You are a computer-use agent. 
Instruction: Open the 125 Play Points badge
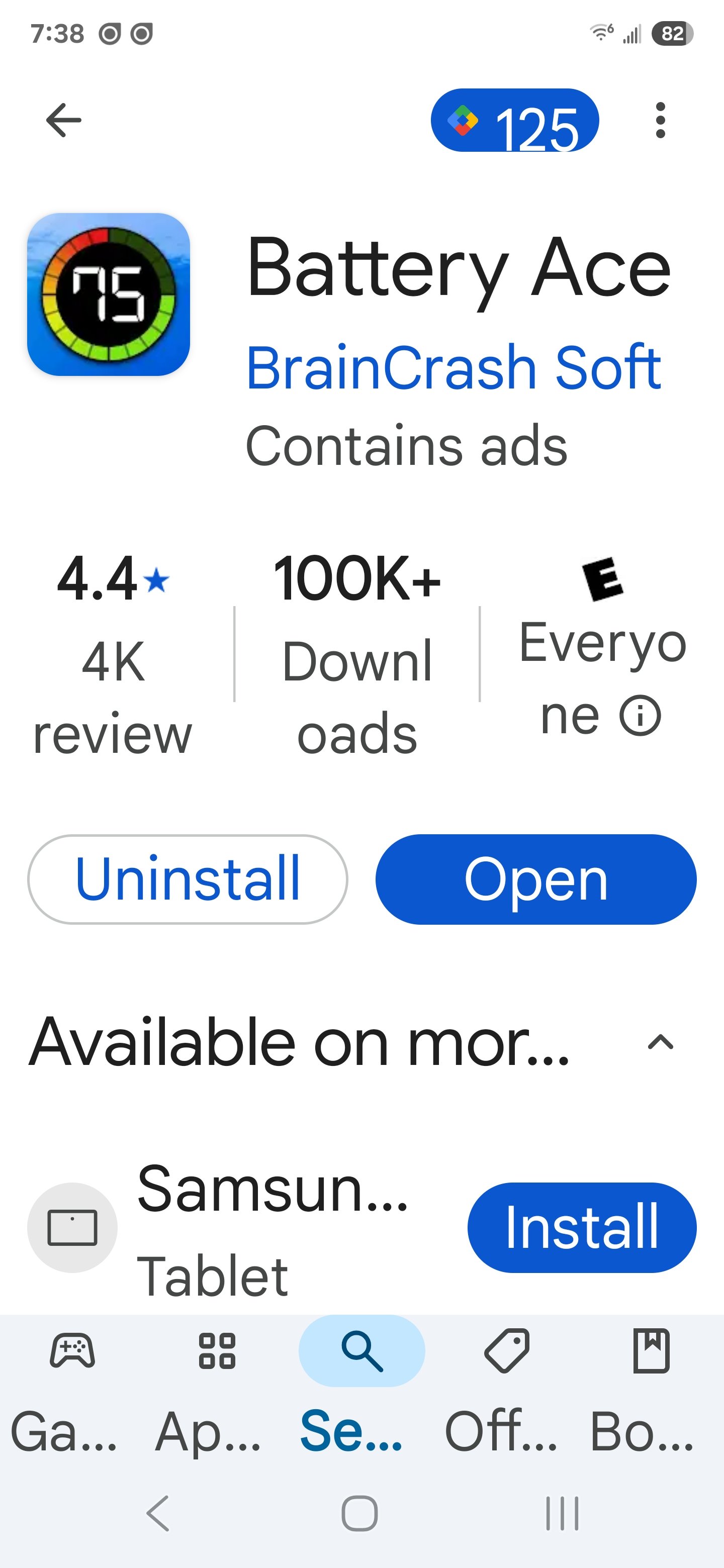pyautogui.click(x=514, y=121)
